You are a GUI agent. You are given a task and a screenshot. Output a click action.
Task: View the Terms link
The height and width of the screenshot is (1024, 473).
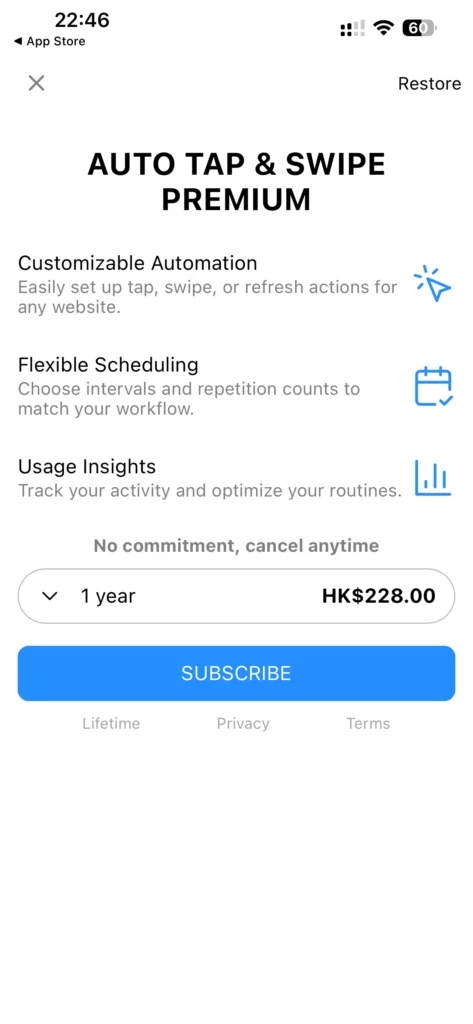368,723
